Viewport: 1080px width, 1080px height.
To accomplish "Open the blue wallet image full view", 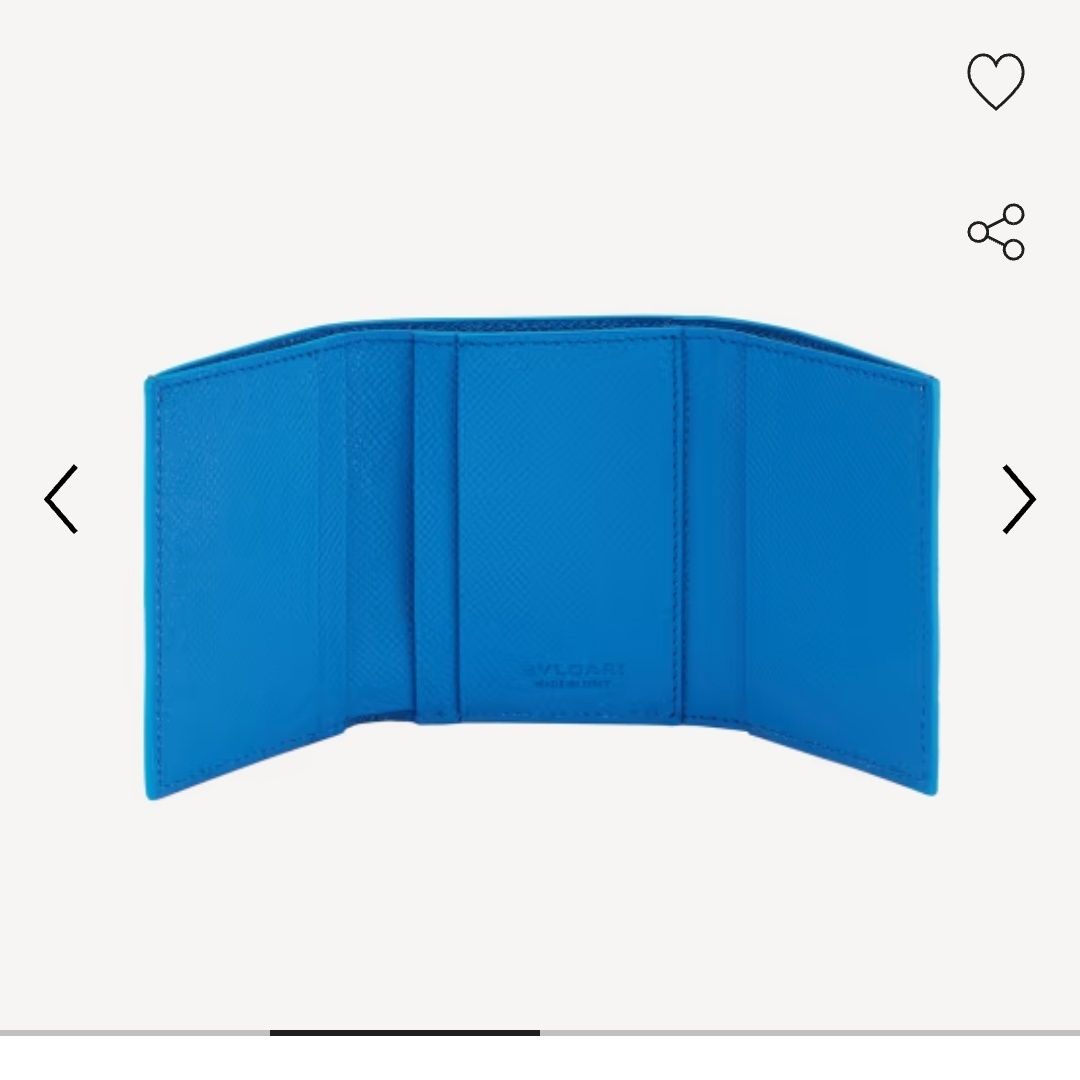I will click(540, 560).
